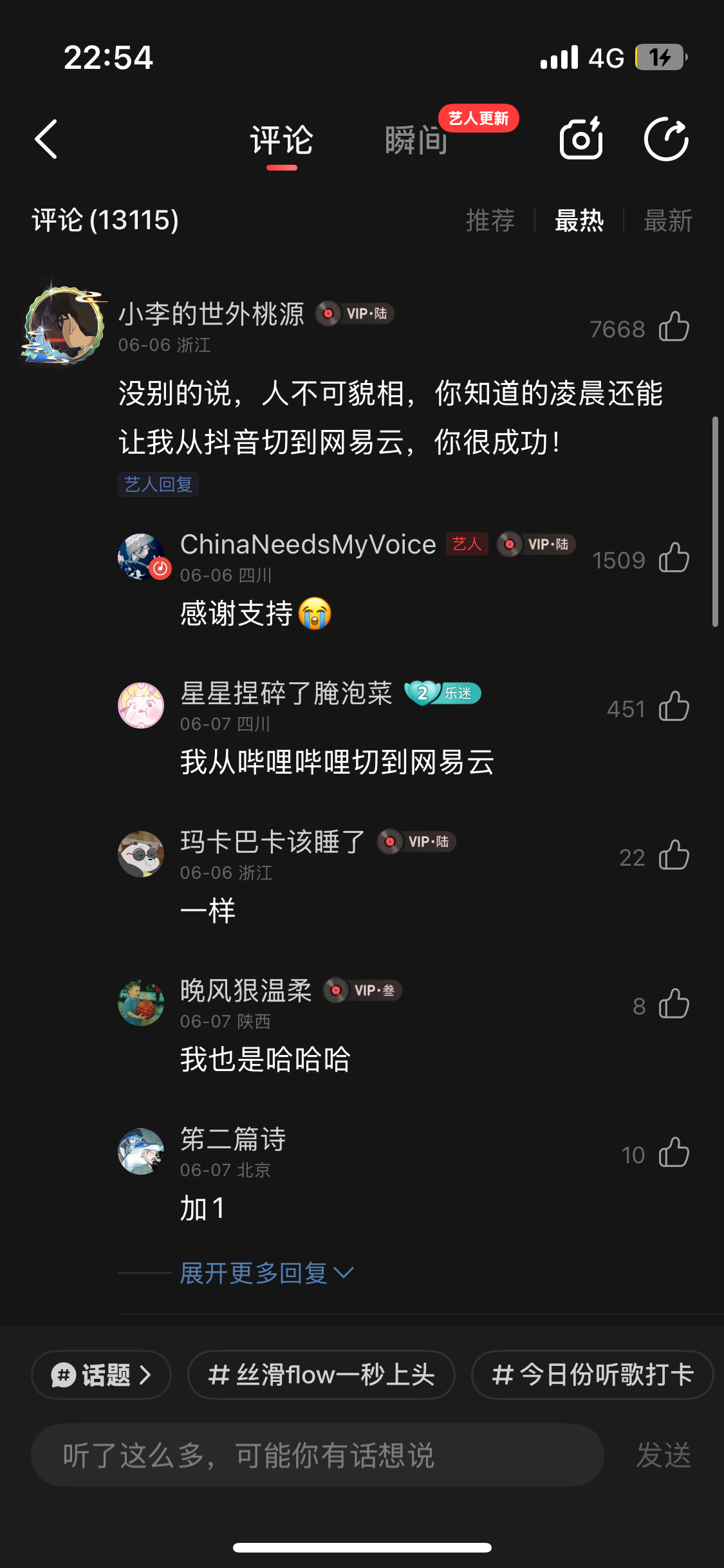Like ChinaNeedsMyVoice's reply

[674, 557]
